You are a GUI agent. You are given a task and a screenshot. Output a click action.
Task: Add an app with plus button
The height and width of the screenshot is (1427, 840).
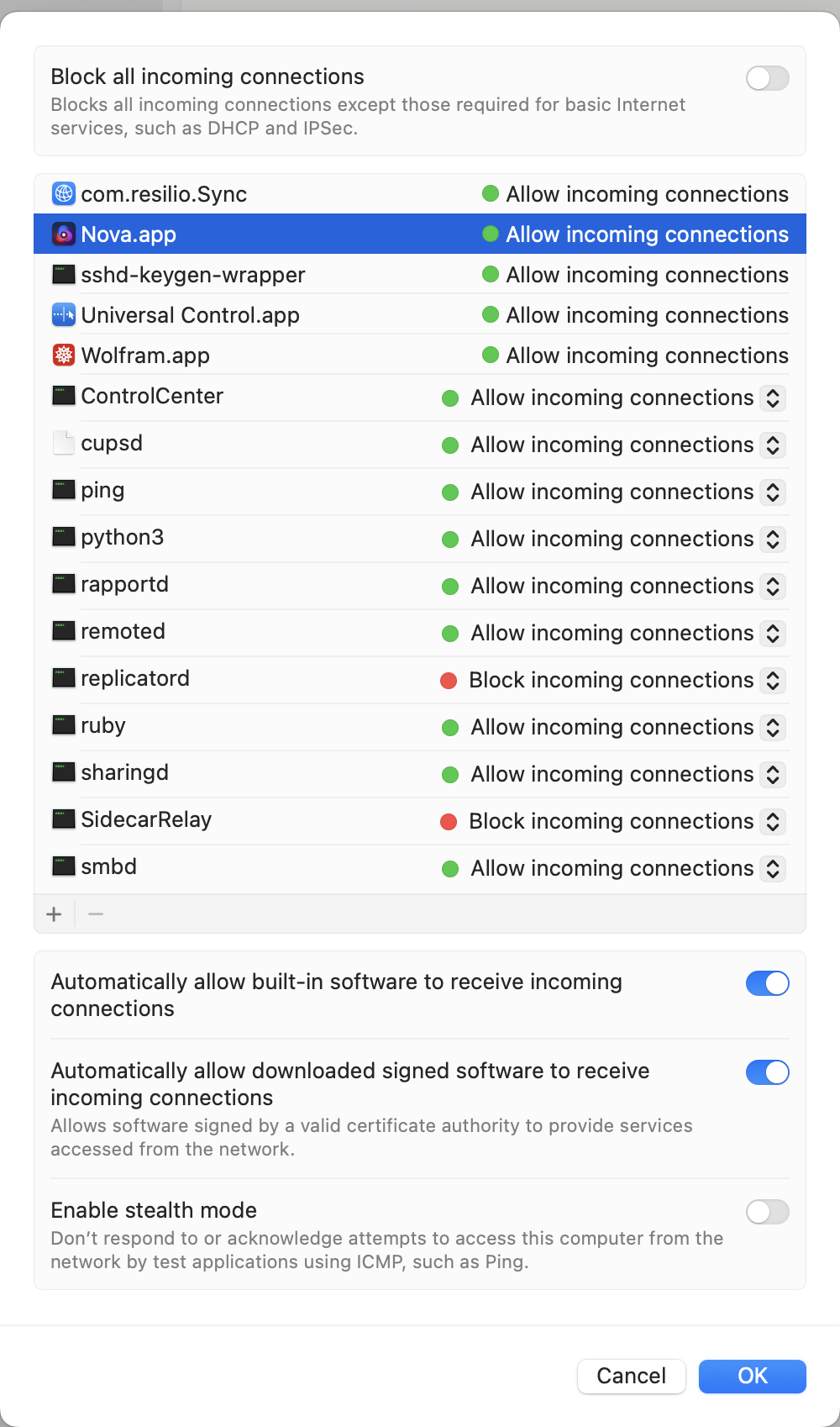tap(55, 914)
